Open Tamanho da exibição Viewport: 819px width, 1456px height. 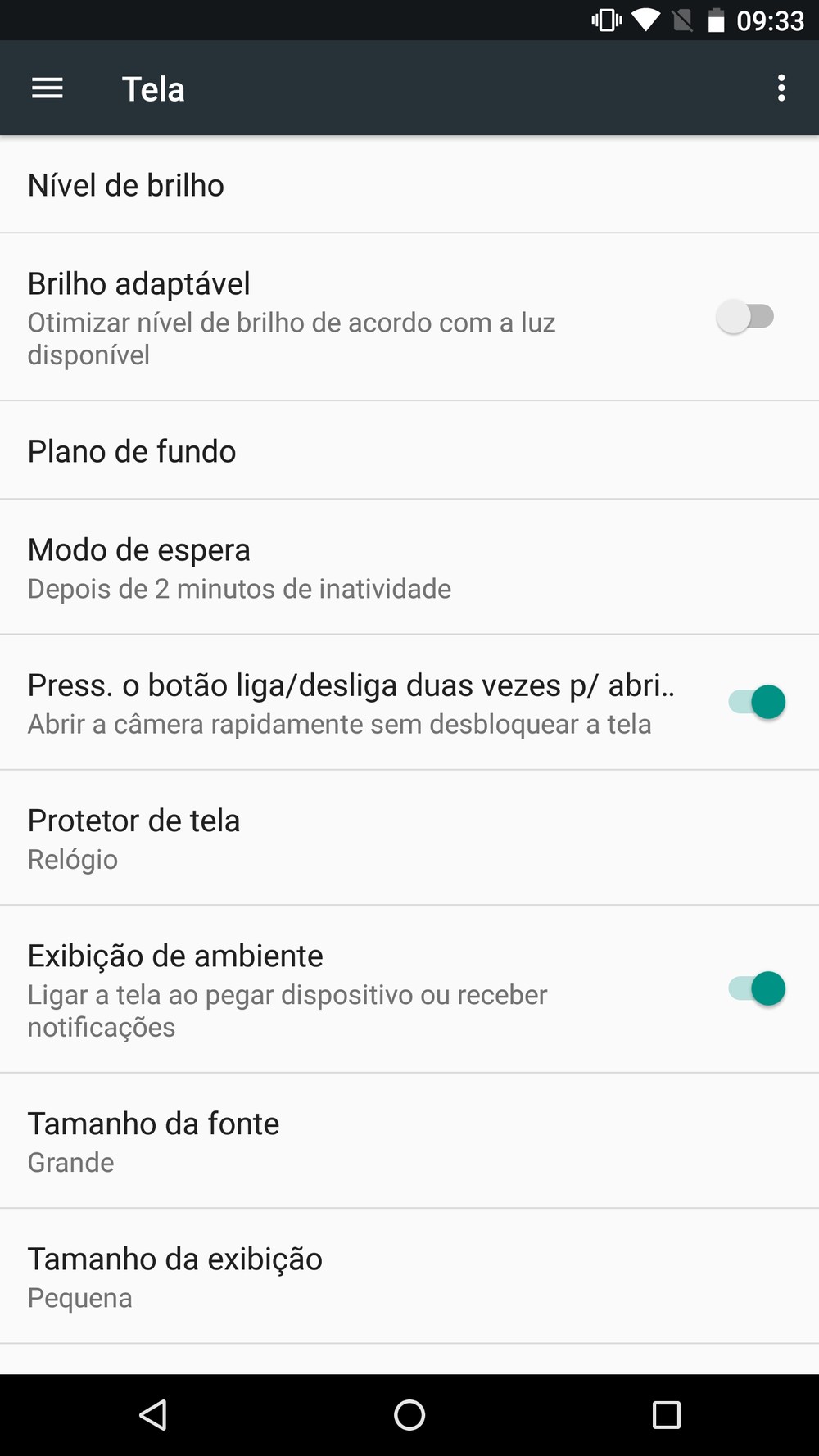(409, 1276)
